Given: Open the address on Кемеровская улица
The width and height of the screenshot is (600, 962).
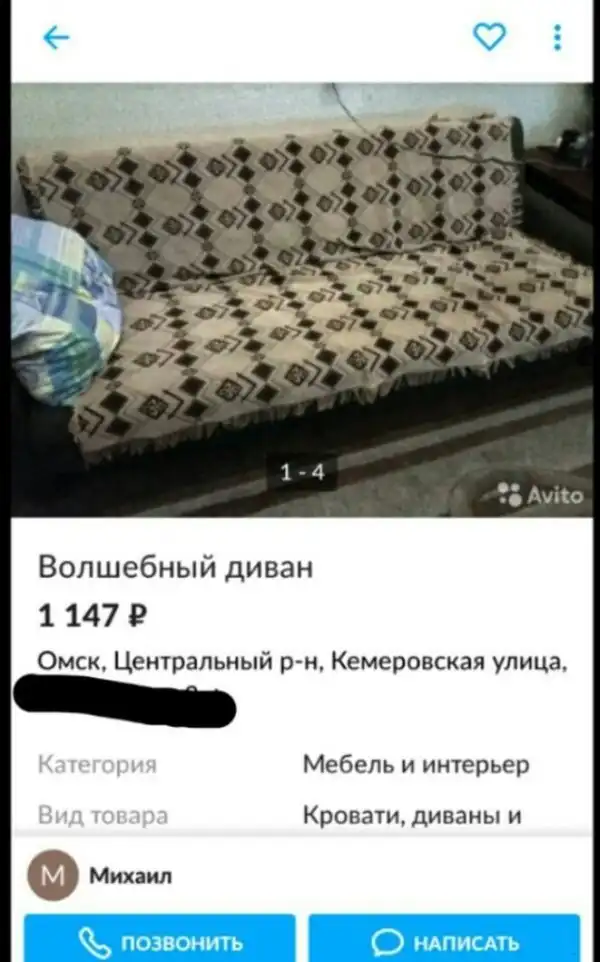Looking at the screenshot, I should (302, 661).
